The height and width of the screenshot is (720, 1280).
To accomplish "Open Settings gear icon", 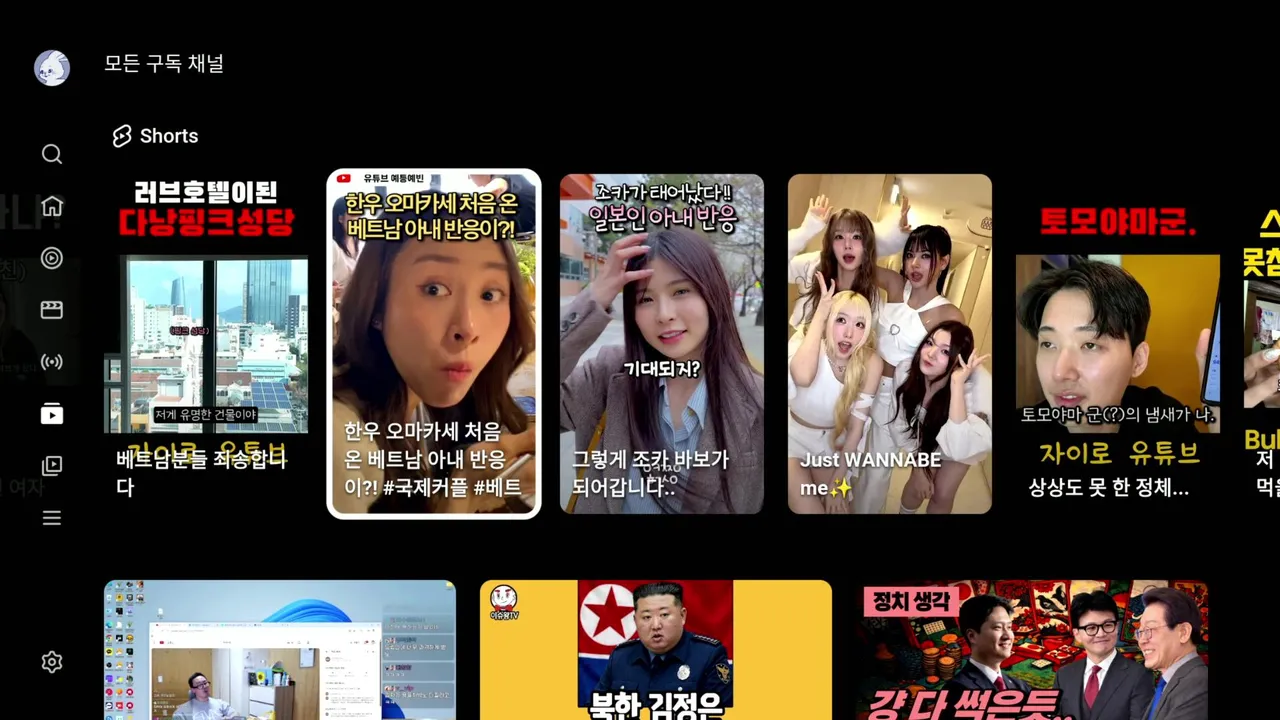I will [x=52, y=662].
